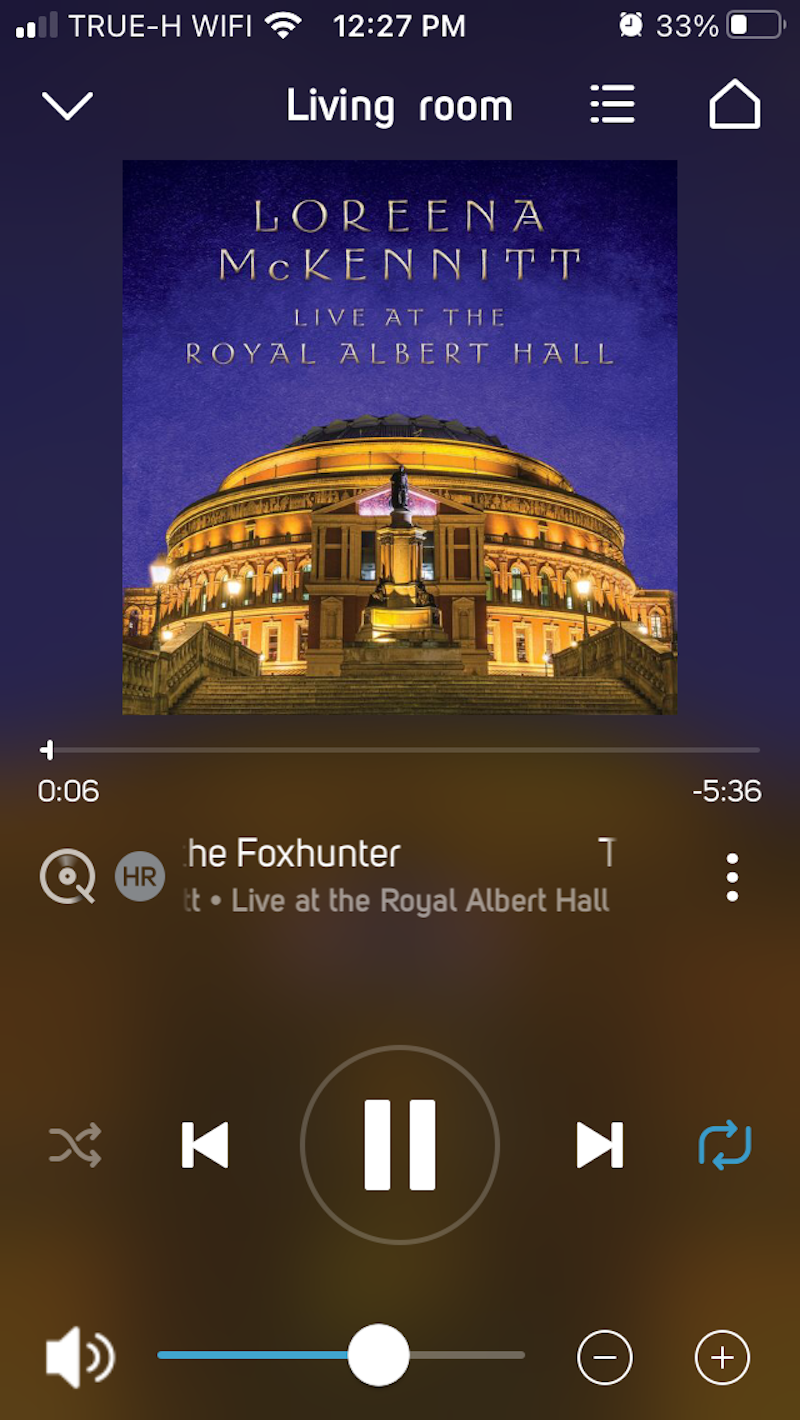Mute the speaker volume
800x1420 pixels.
(x=80, y=1357)
